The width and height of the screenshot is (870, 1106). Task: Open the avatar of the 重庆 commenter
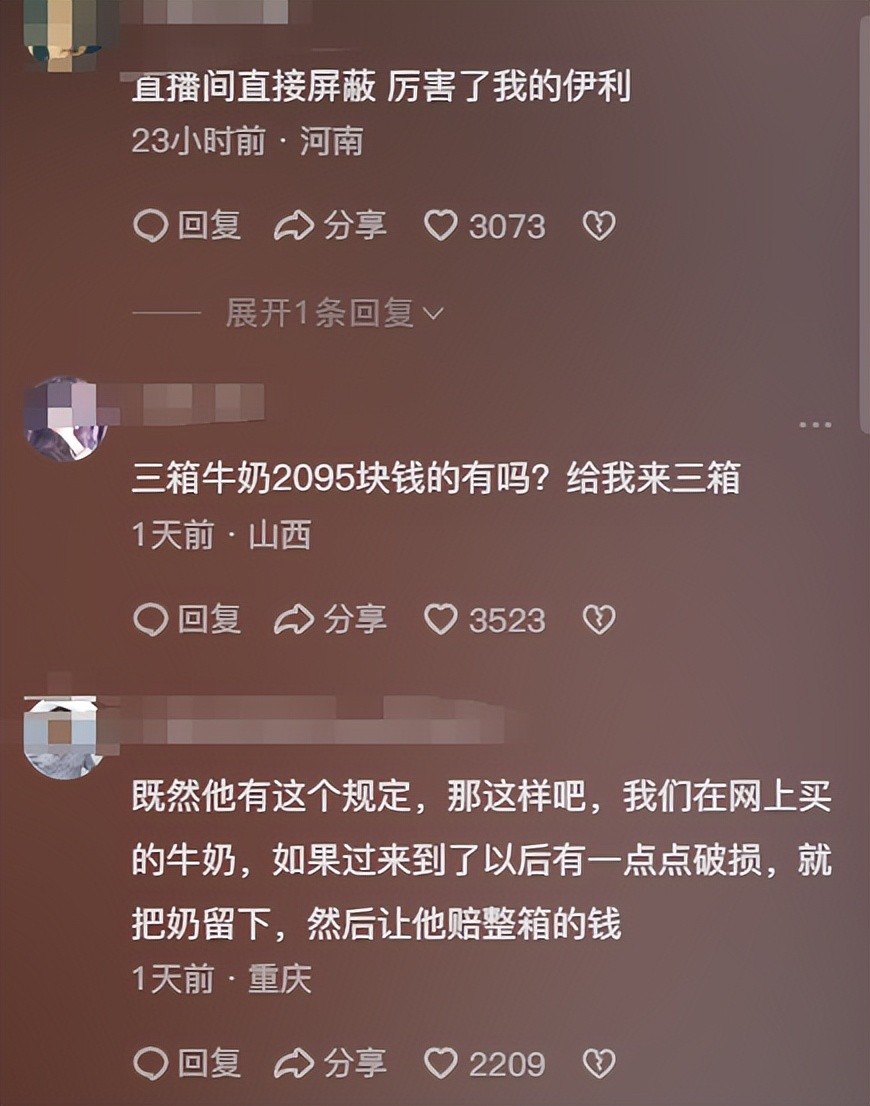(x=63, y=736)
